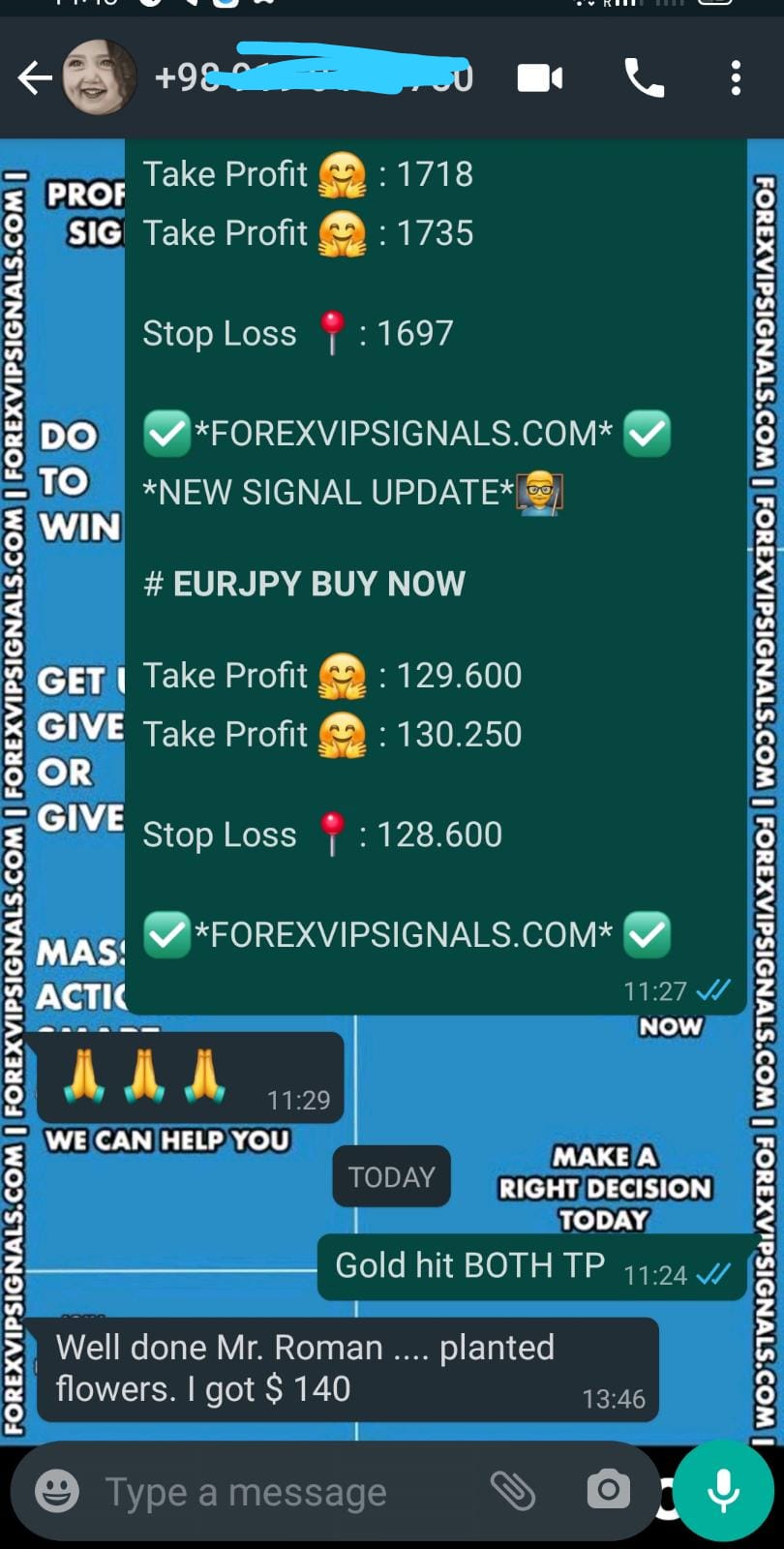784x1549 pixels.
Task: Open the overflow menu
Action: click(736, 78)
